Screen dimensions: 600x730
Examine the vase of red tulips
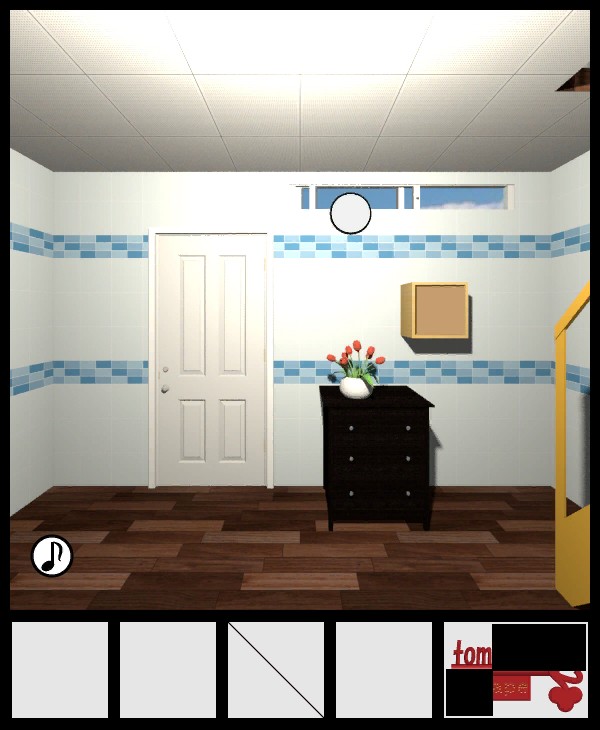[x=355, y=370]
